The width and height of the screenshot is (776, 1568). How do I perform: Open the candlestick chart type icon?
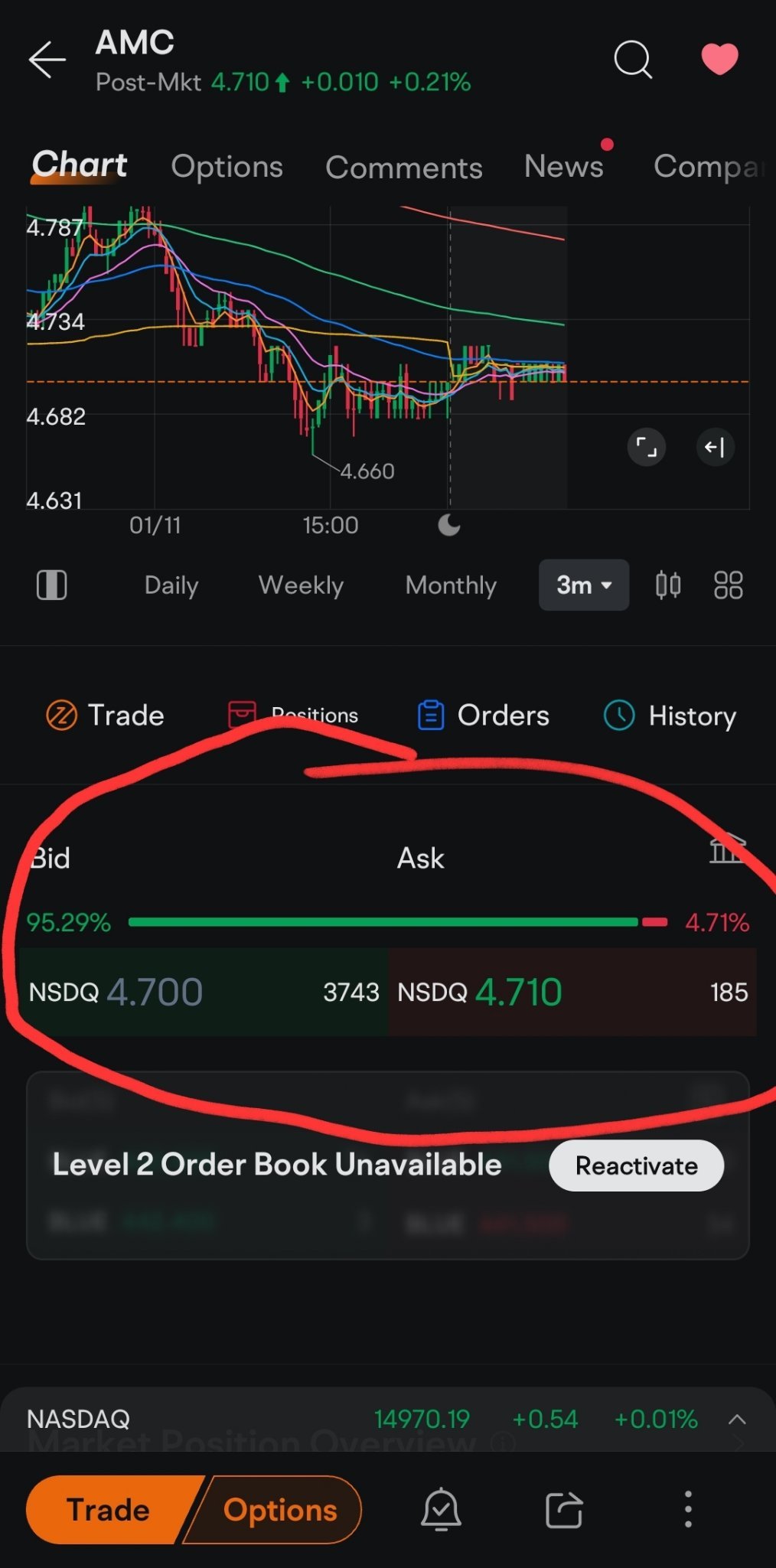click(668, 585)
